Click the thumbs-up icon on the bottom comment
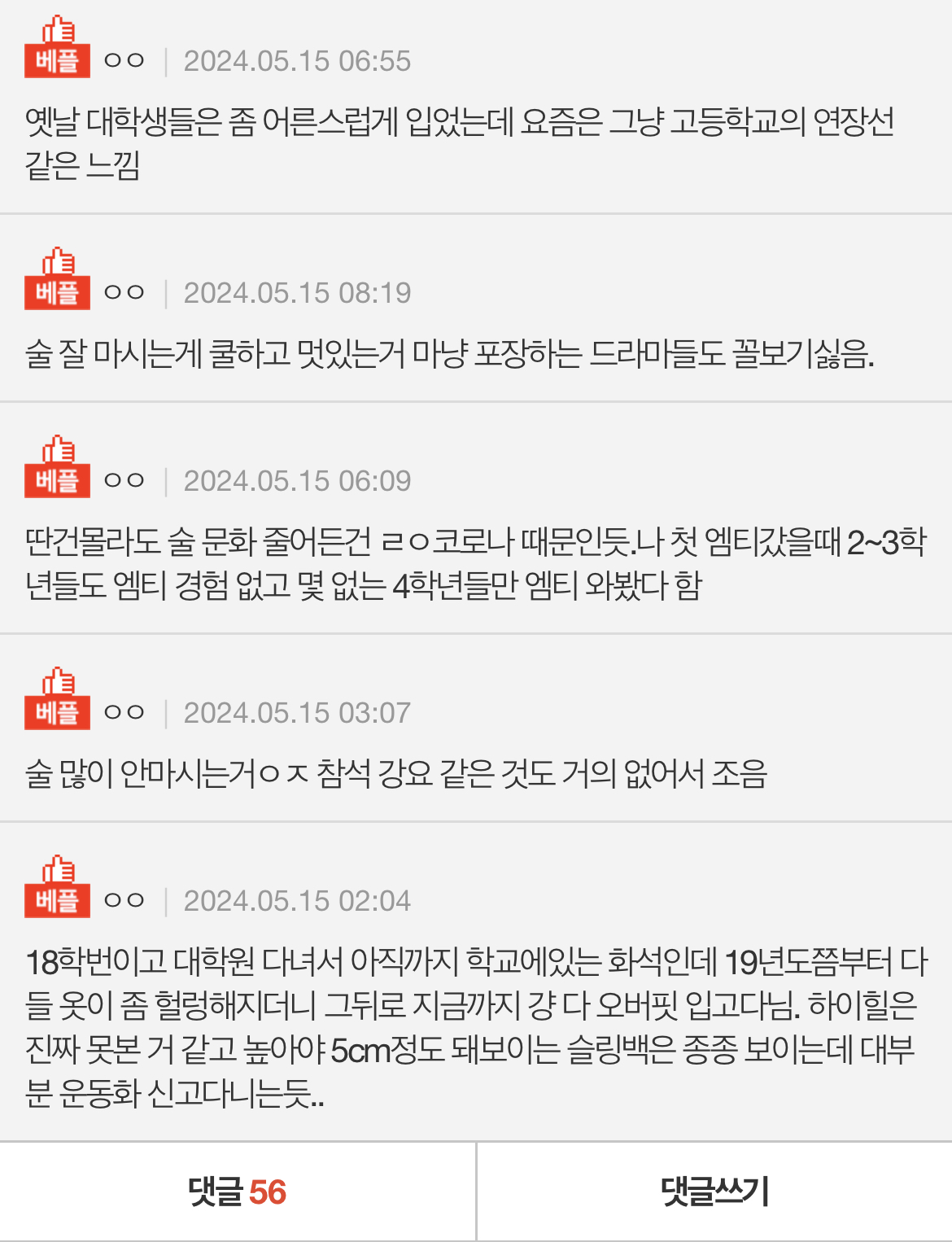This screenshot has width=952, height=1242. 57,872
